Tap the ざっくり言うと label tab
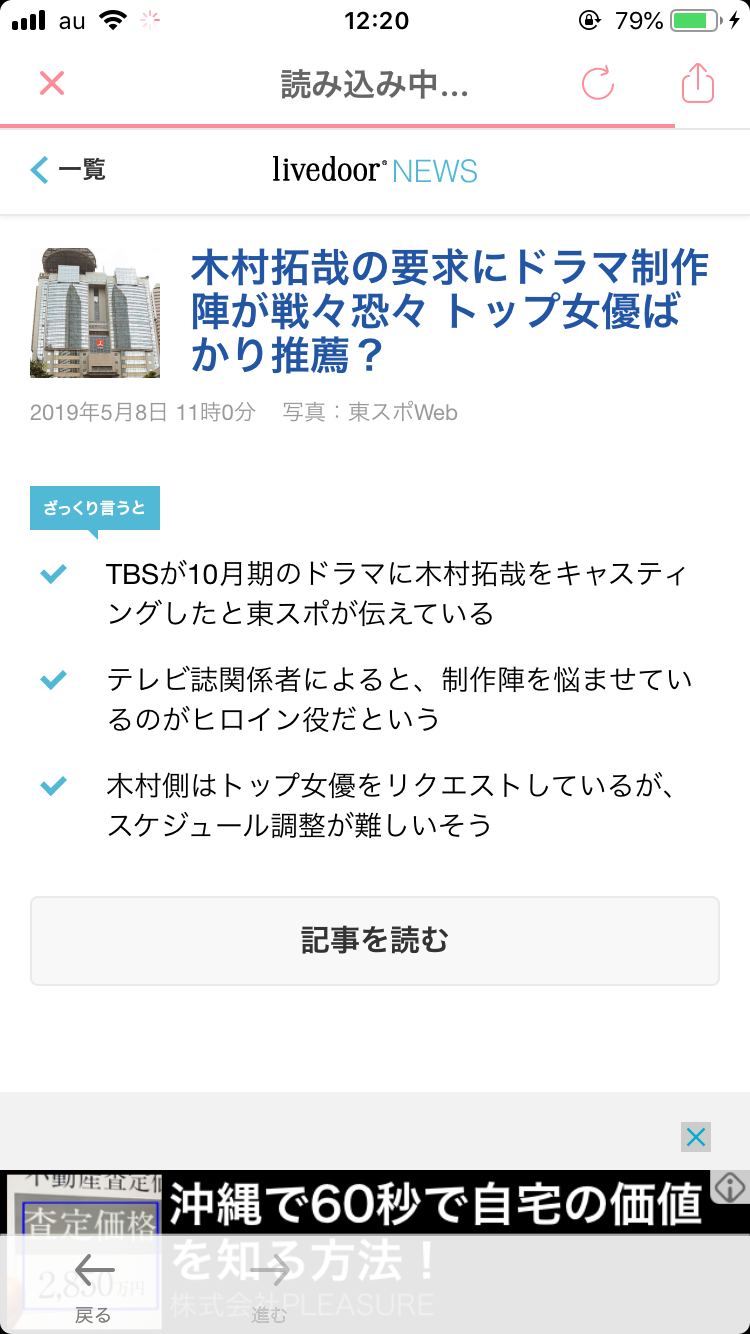Image resolution: width=750 pixels, height=1334 pixels. click(x=95, y=508)
